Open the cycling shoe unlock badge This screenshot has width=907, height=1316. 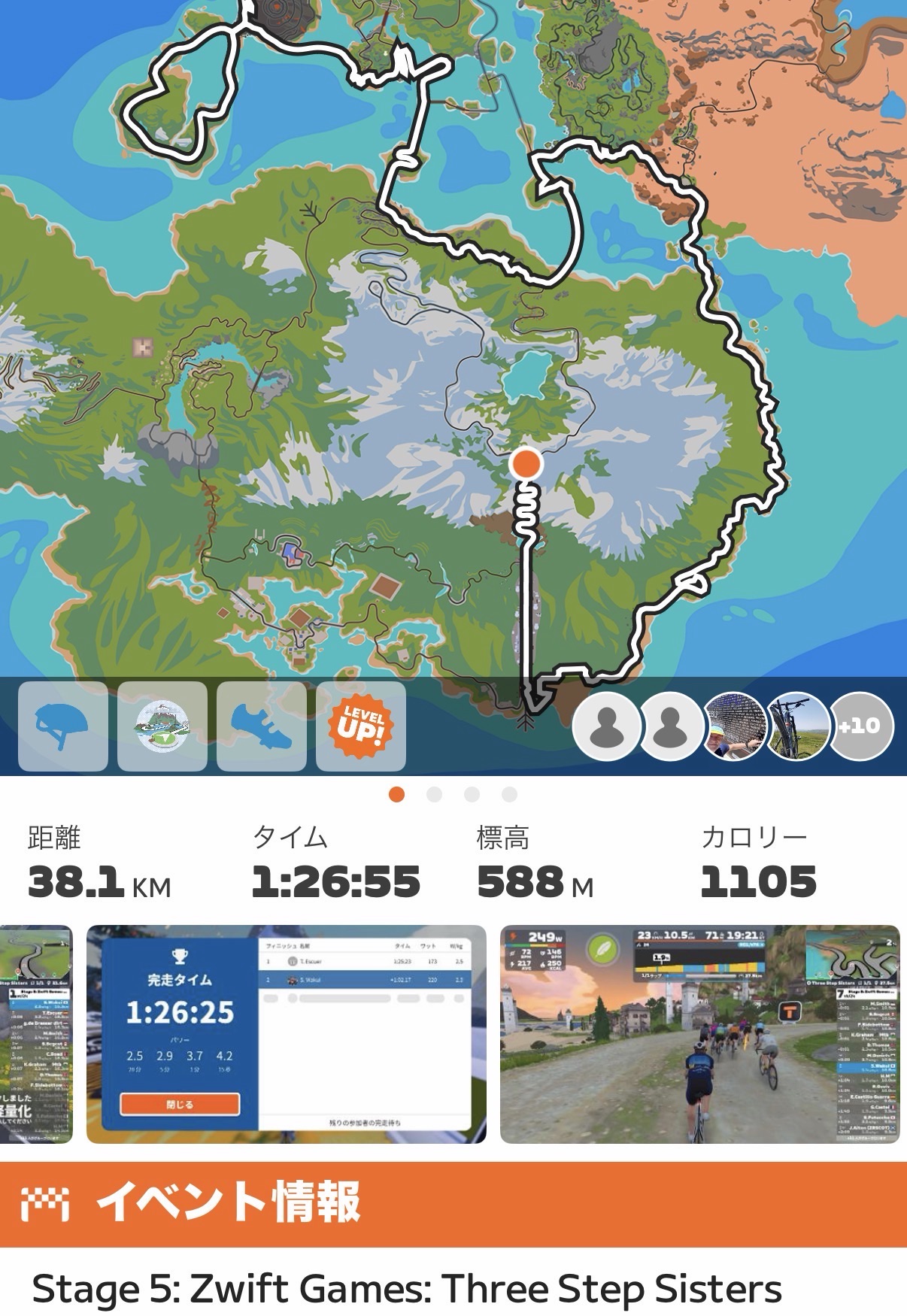coord(261,726)
